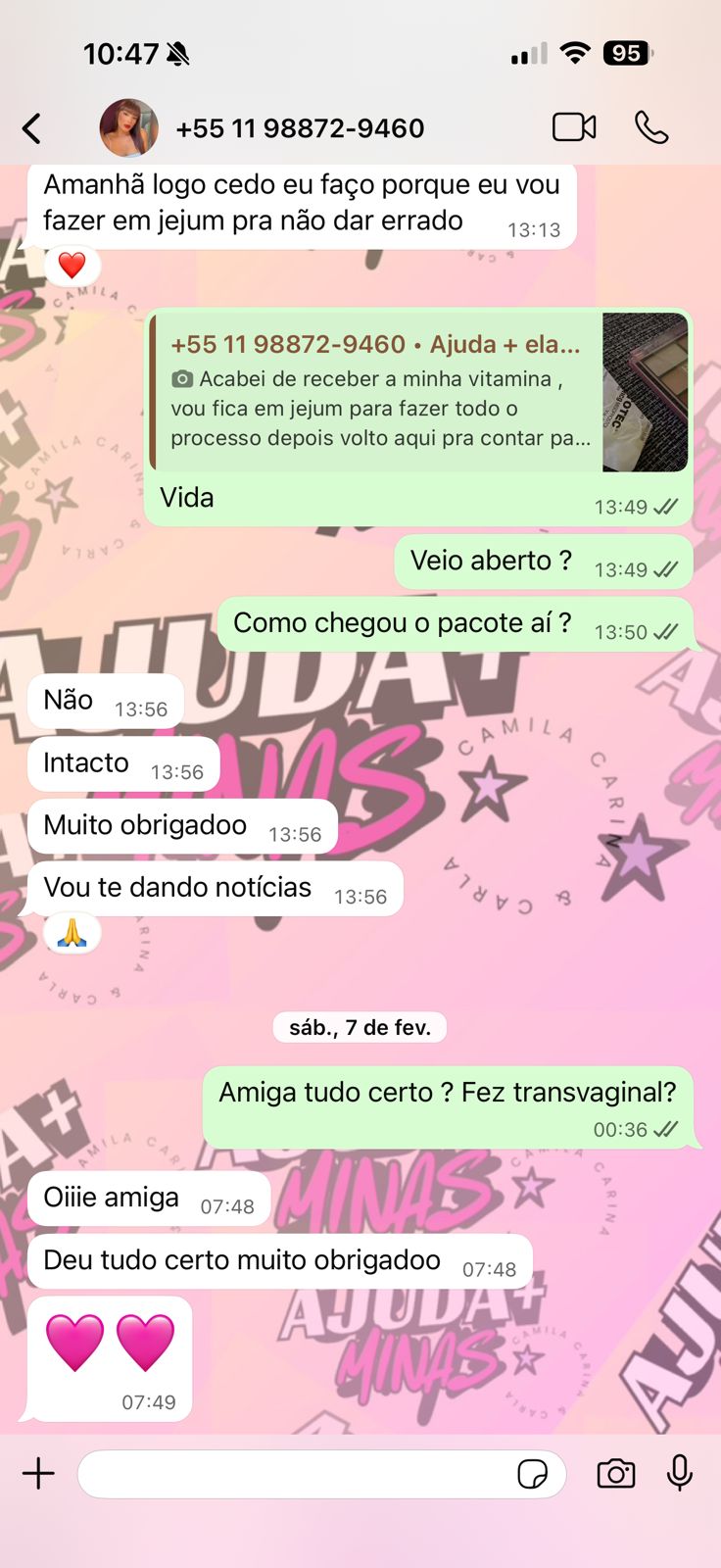The height and width of the screenshot is (1568, 721).
Task: Open the attachment plus menu
Action: click(37, 1473)
